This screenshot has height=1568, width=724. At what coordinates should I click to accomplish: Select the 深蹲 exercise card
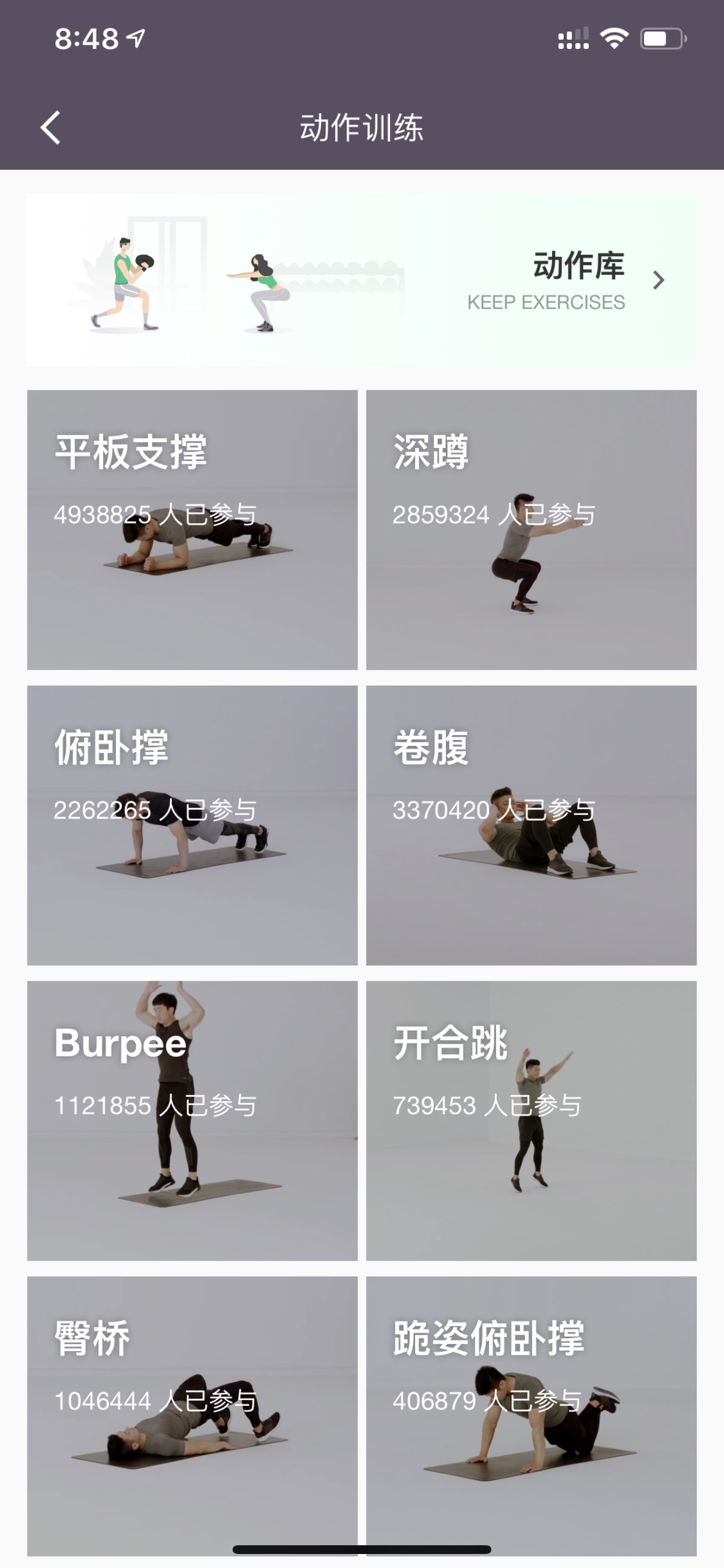[531, 530]
